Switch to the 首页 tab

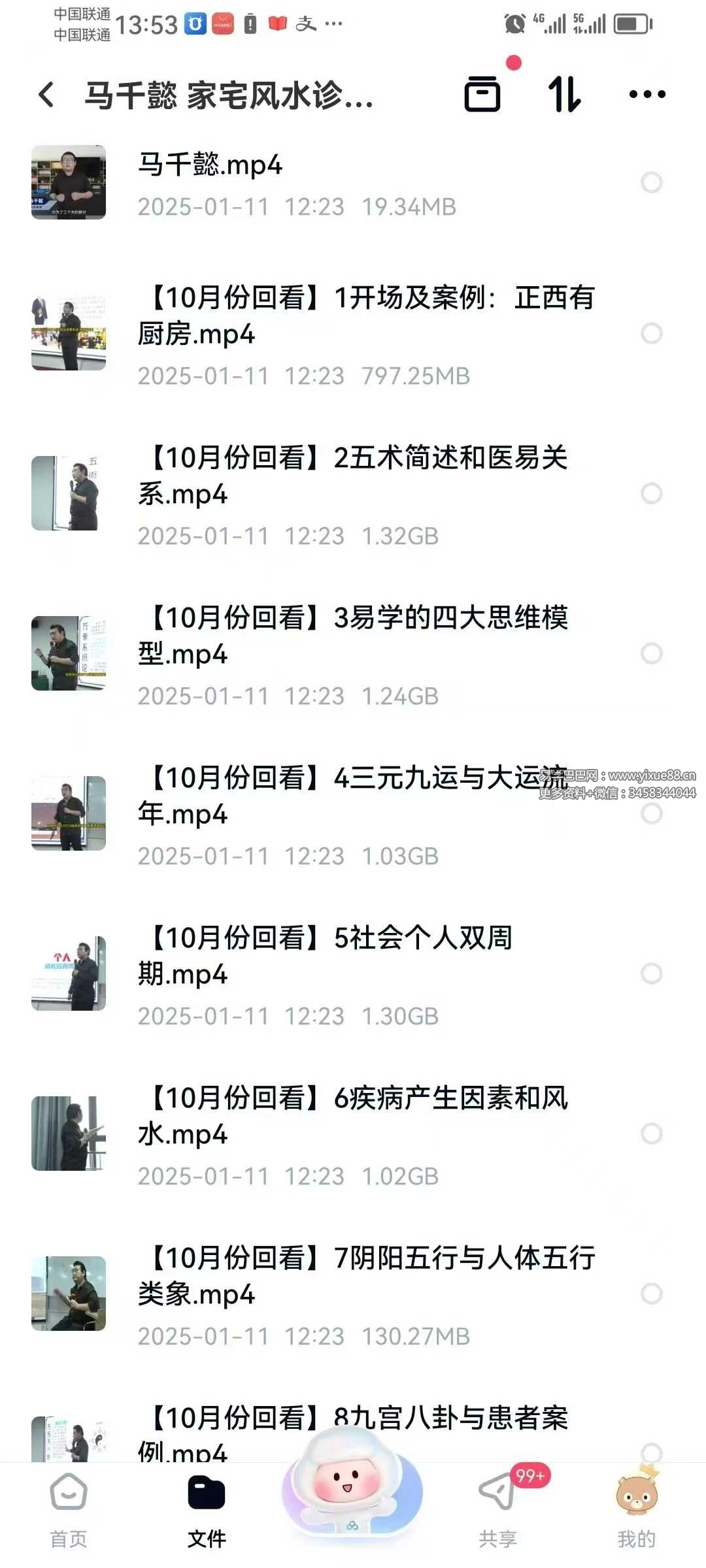click(x=69, y=1511)
